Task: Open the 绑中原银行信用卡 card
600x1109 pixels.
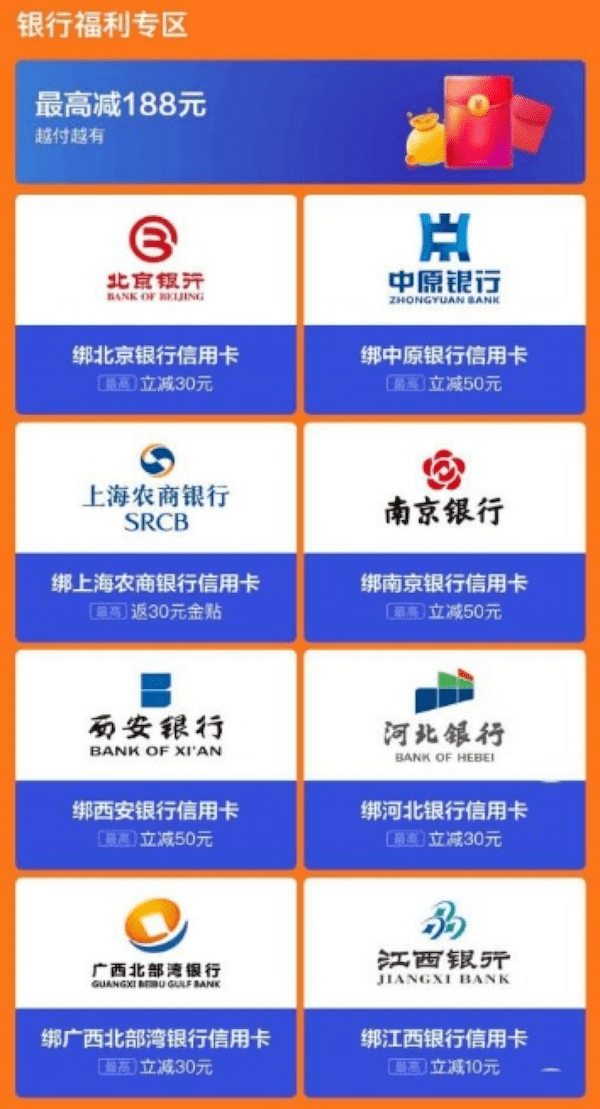Action: pos(444,305)
